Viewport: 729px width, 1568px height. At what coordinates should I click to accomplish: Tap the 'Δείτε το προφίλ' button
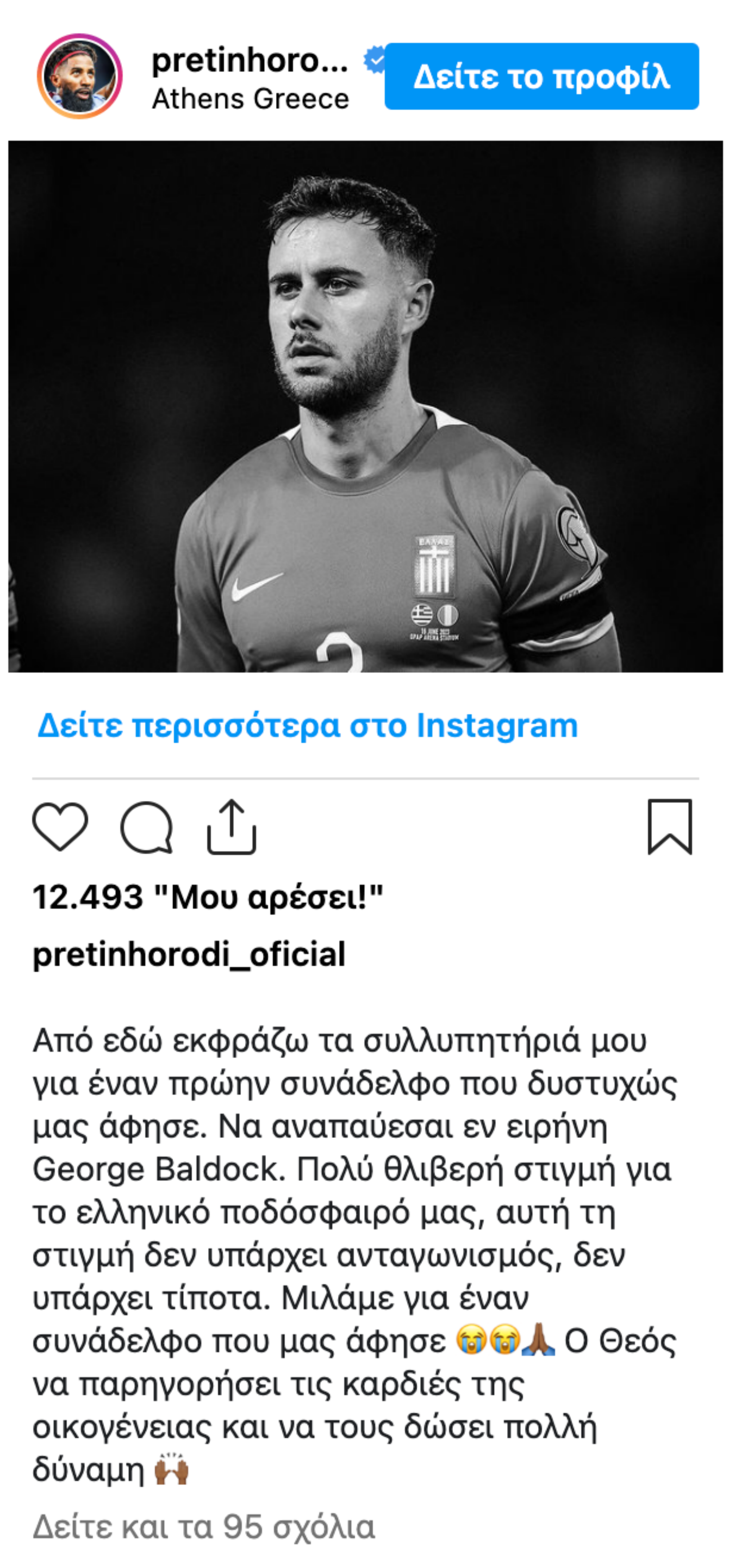[x=541, y=76]
